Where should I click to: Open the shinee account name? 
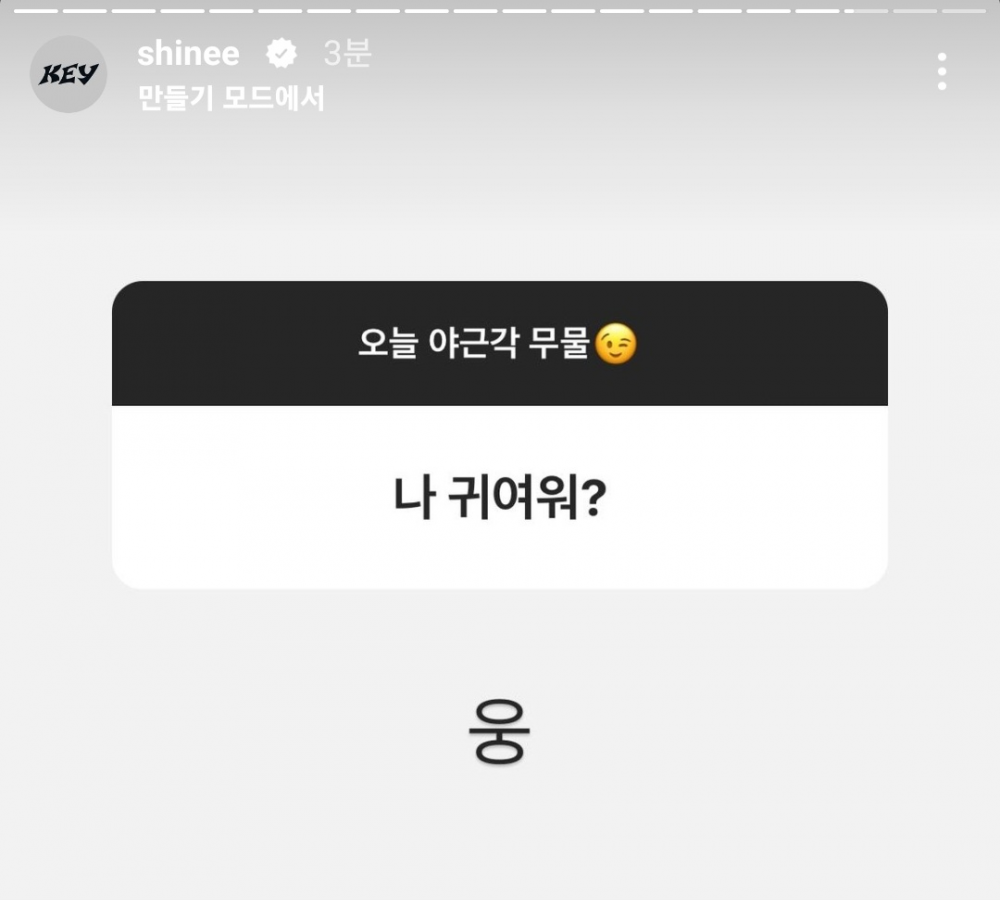click(188, 54)
